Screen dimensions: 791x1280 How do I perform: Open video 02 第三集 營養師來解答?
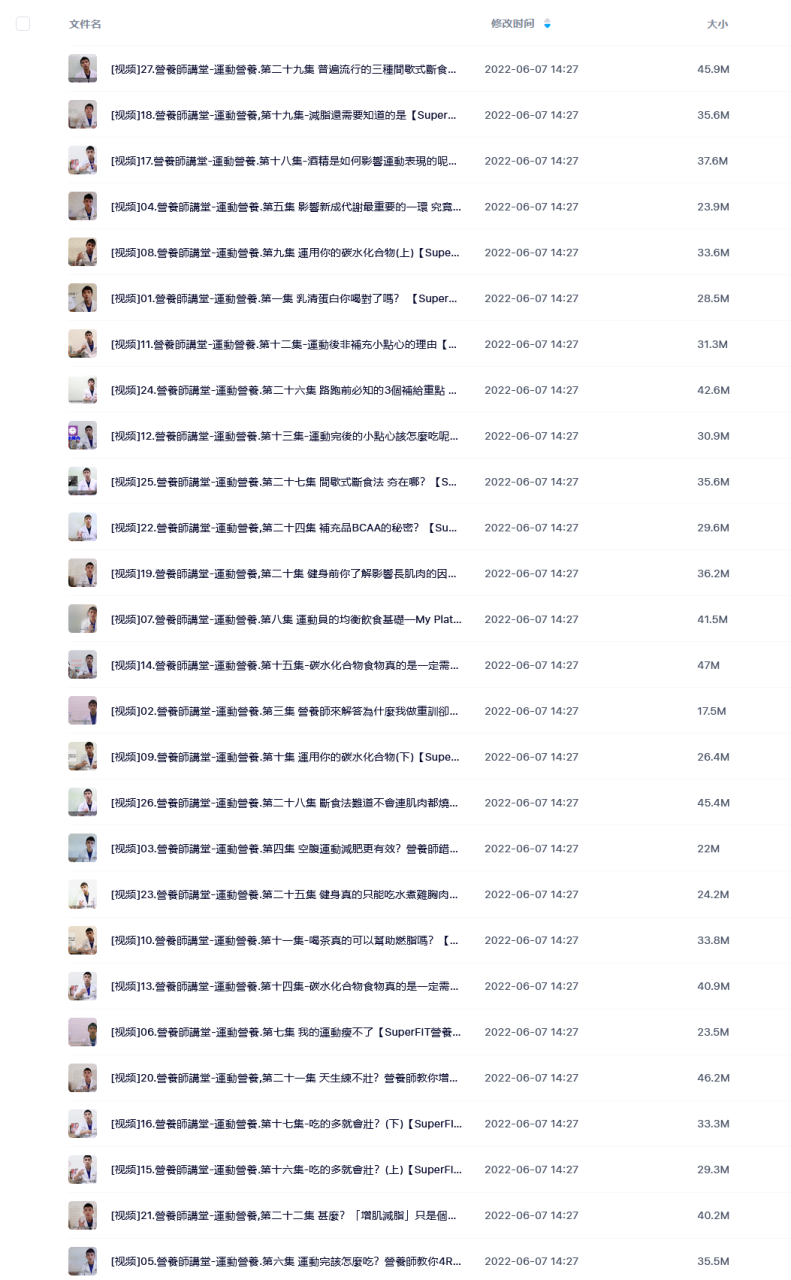(x=284, y=711)
